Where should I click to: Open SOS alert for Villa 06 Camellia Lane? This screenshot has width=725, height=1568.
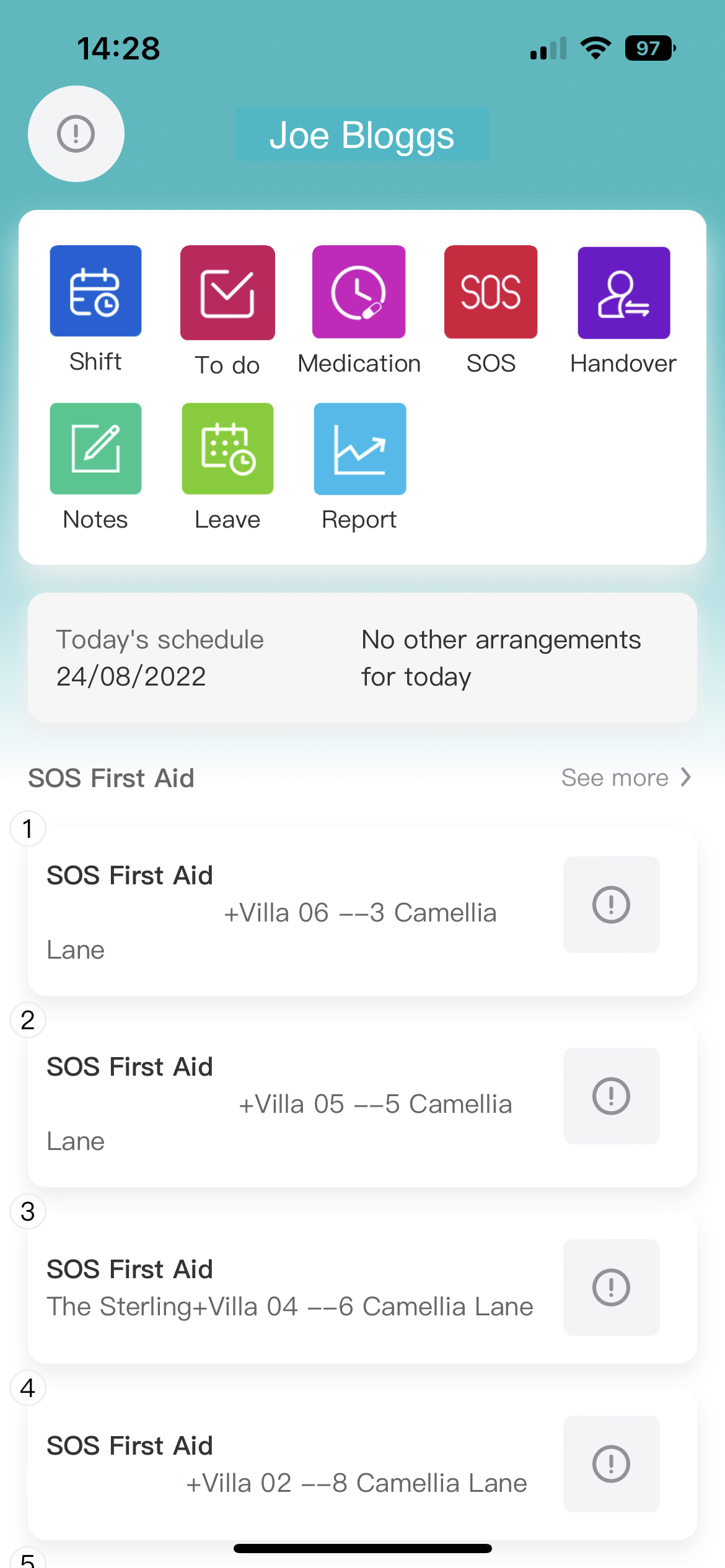[362, 912]
